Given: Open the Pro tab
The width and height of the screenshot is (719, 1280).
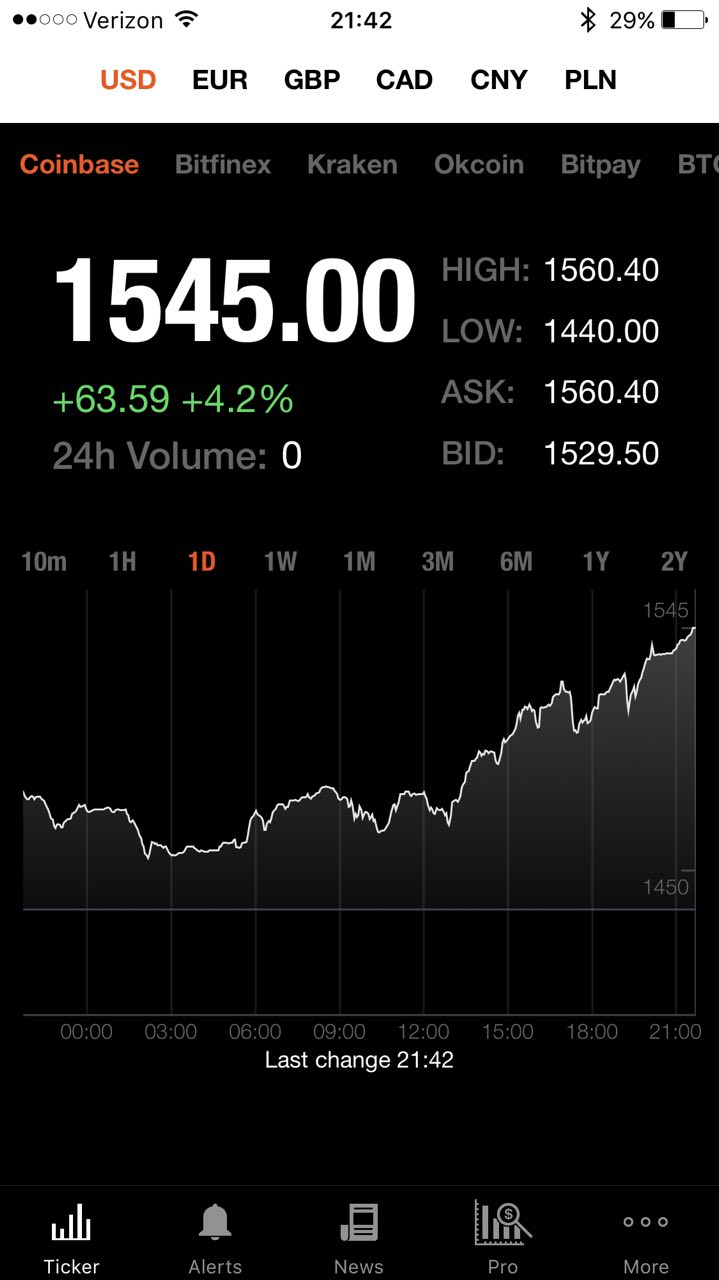Looking at the screenshot, I should click(503, 1238).
